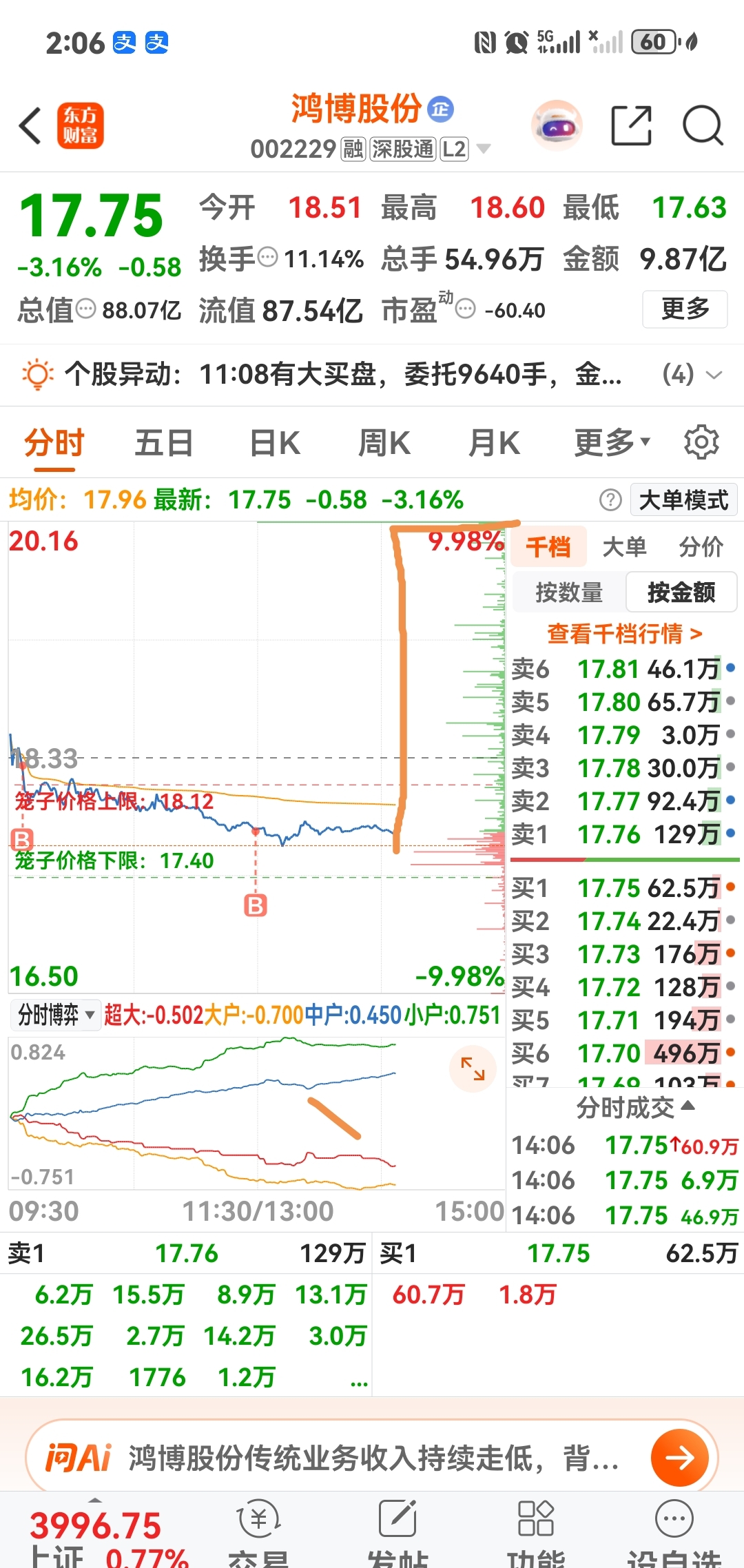Image resolution: width=744 pixels, height=1568 pixels.
Task: Expand the sub-chart to fullscreen
Action: tap(473, 1069)
